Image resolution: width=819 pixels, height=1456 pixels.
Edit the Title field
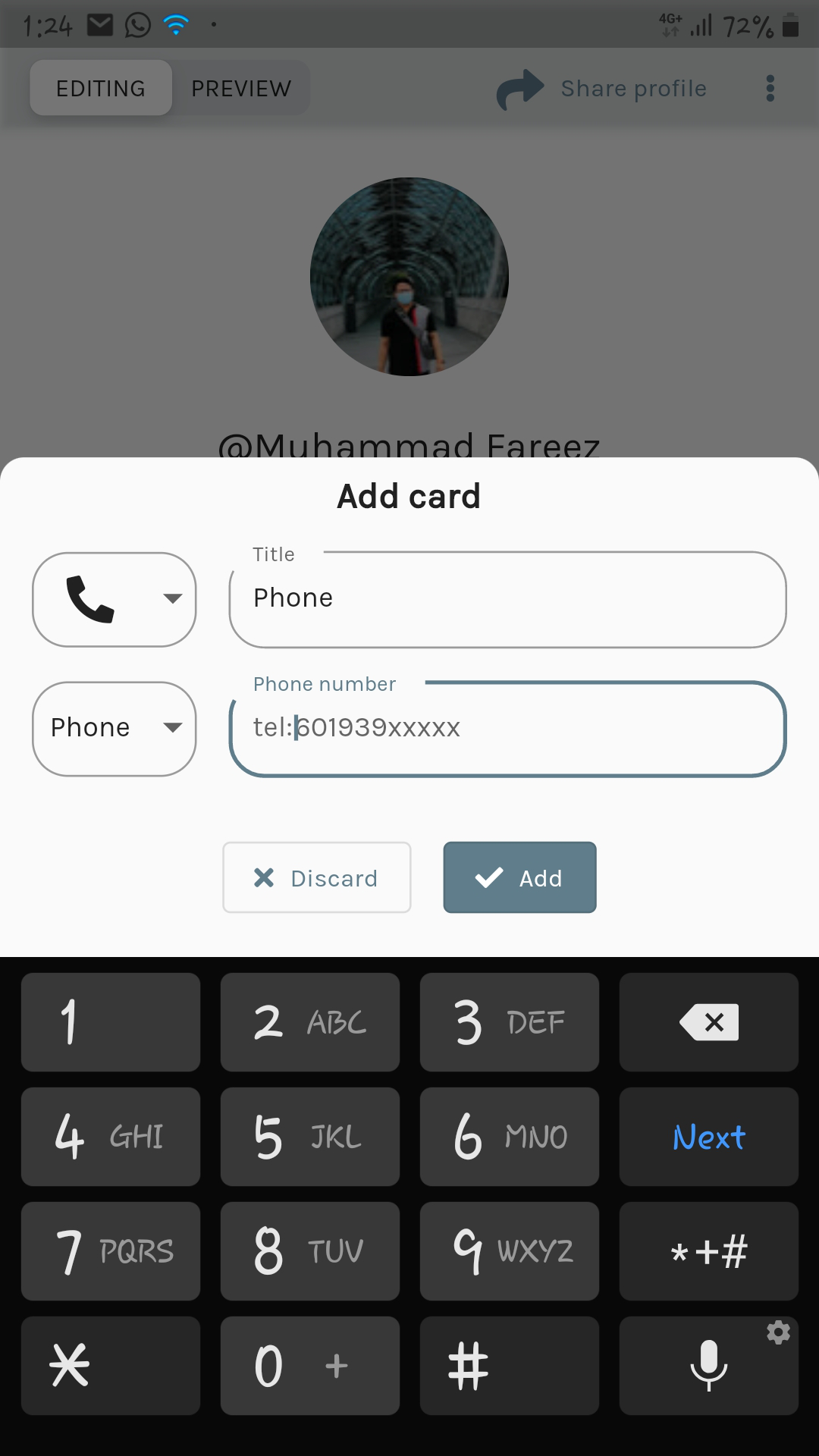point(507,599)
